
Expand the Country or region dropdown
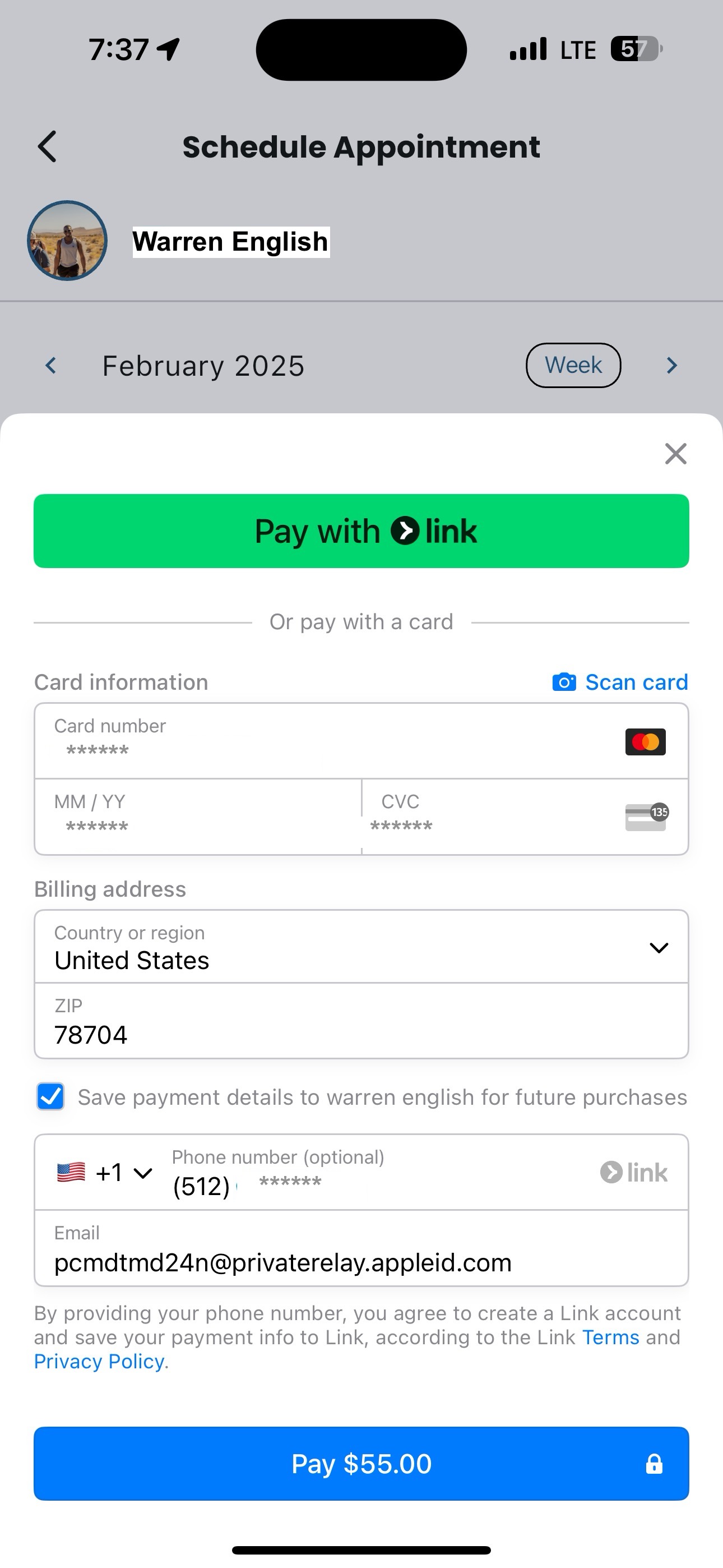click(x=659, y=948)
